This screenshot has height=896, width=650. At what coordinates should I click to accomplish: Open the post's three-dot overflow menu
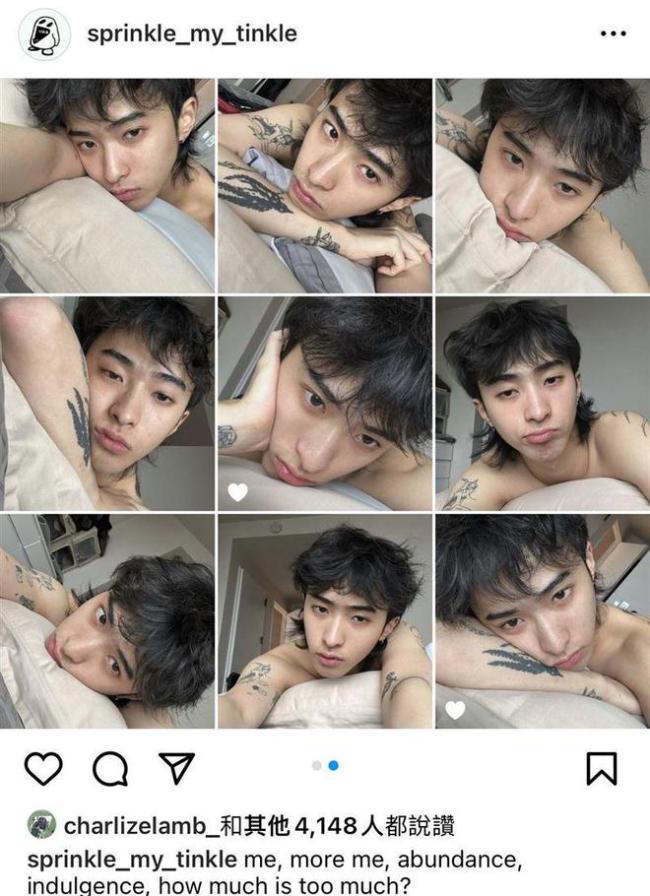[612, 34]
